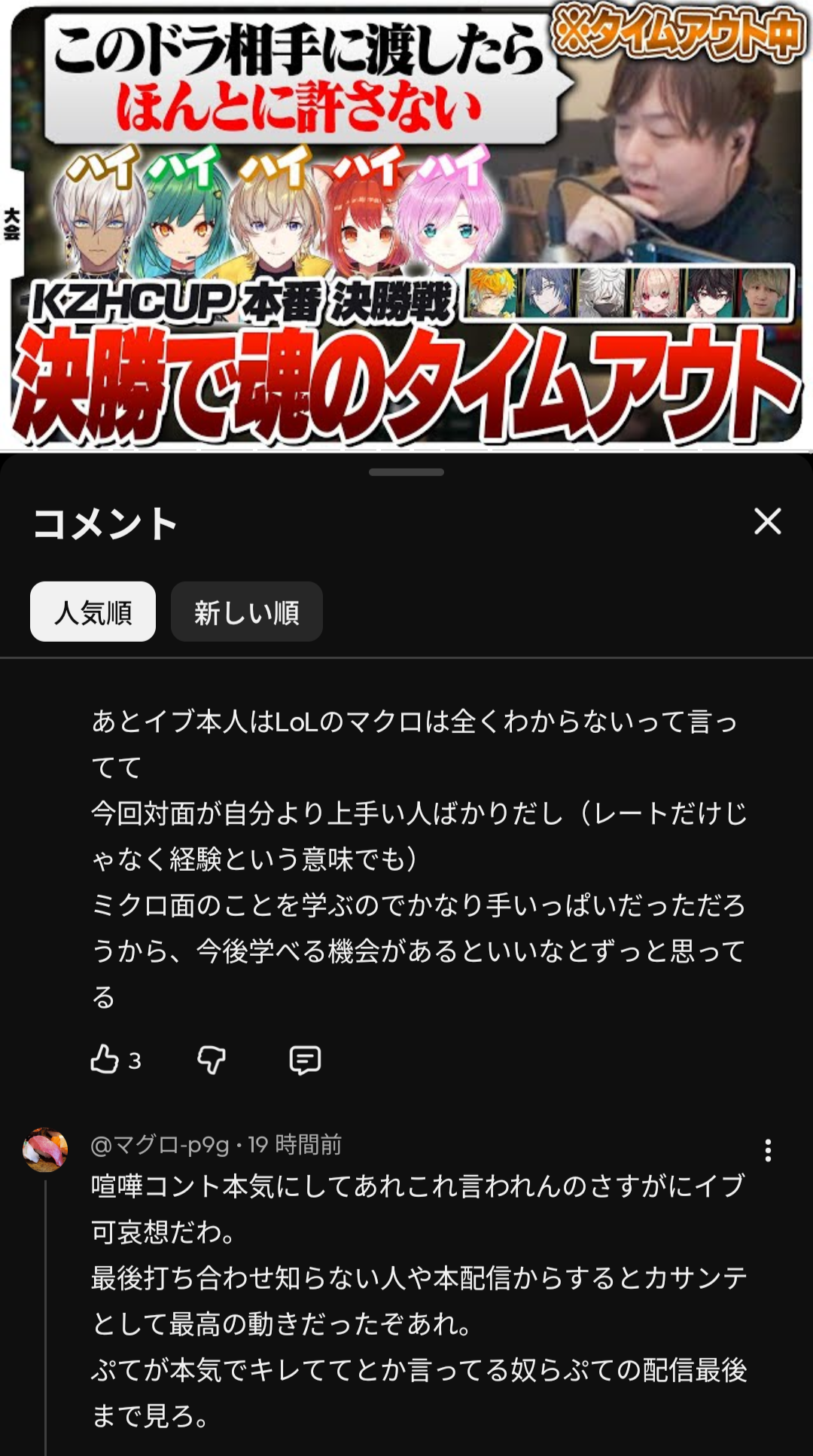The width and height of the screenshot is (813, 1456).
Task: Like the comment with 3 likes
Action: [x=105, y=1059]
